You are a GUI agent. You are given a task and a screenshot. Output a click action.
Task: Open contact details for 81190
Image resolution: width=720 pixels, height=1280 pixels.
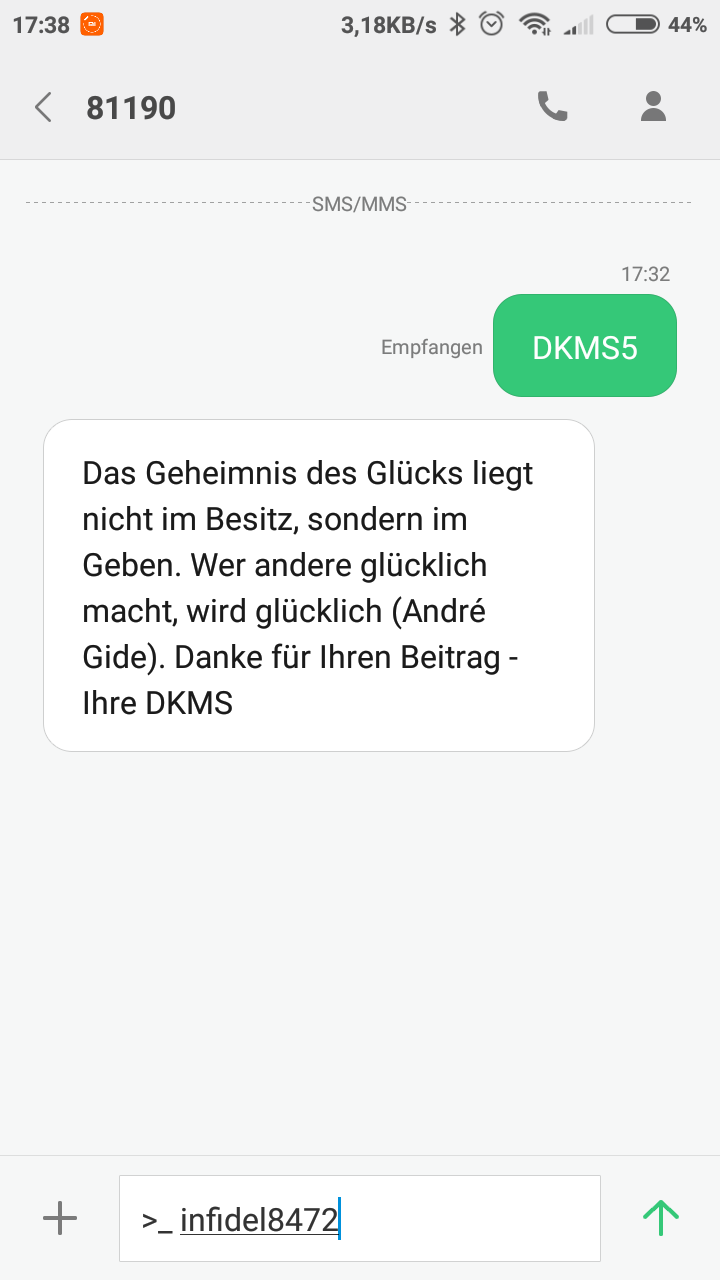[x=653, y=107]
